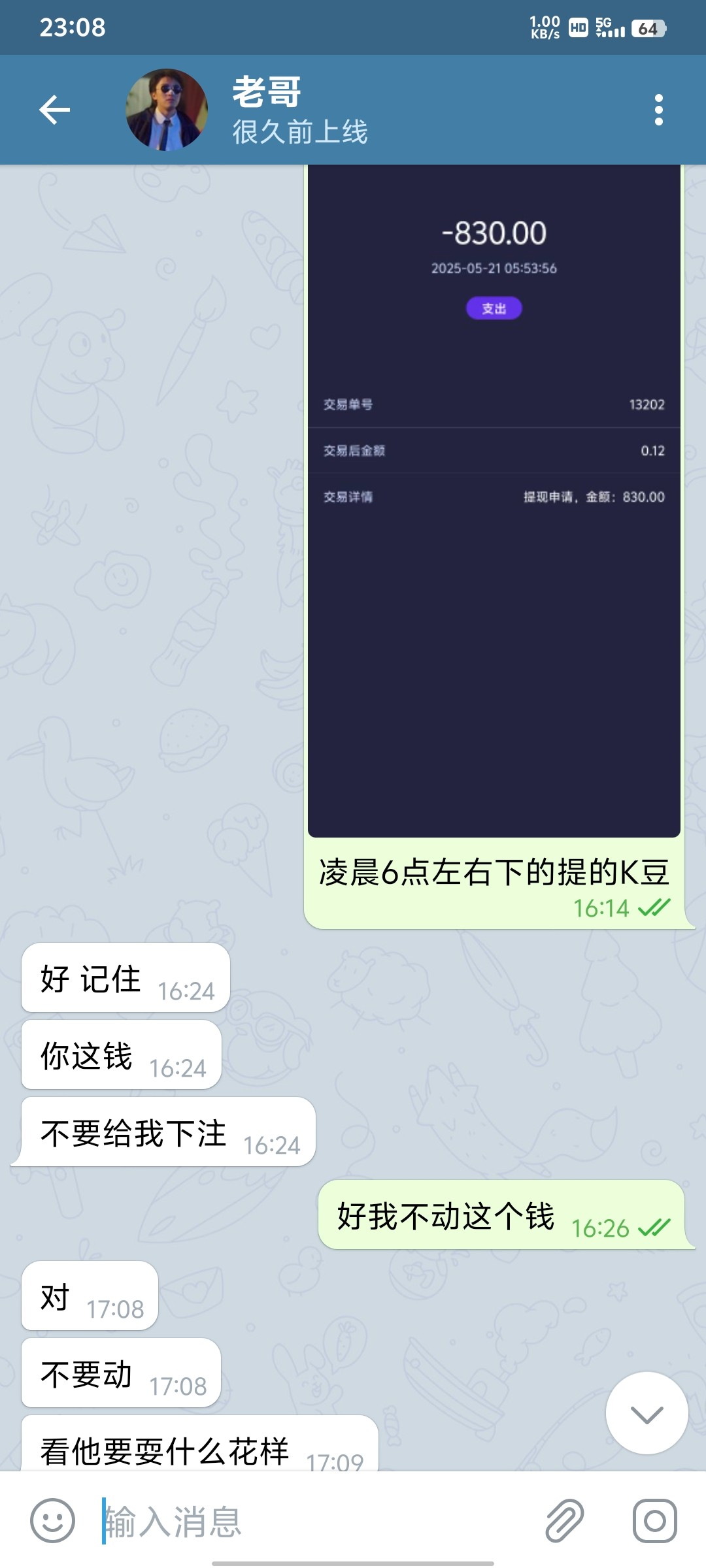706x1568 pixels.
Task: Attach a file with the paperclip
Action: point(564,1521)
